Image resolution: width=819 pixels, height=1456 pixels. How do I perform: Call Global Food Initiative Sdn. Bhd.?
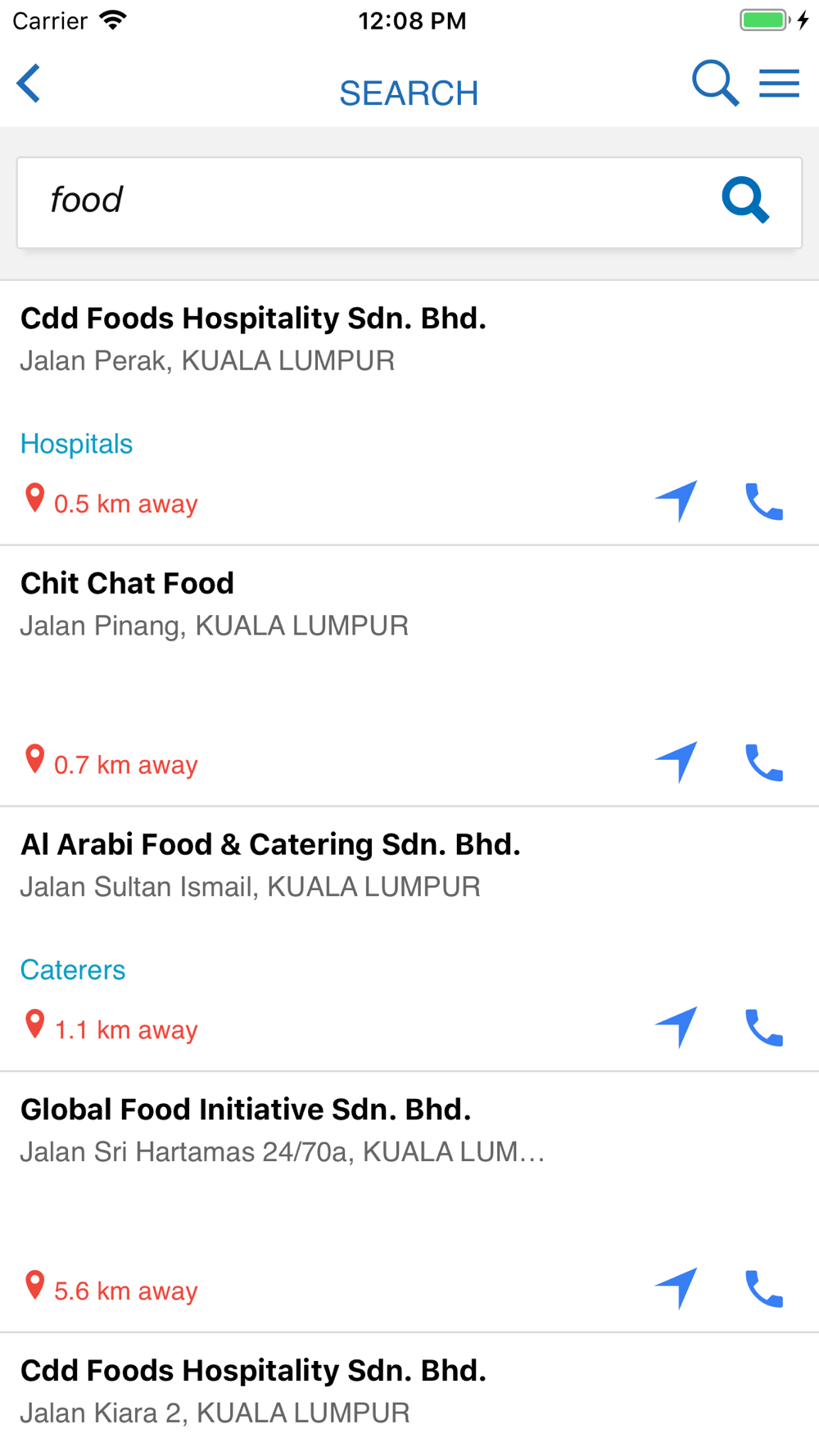(x=764, y=1289)
